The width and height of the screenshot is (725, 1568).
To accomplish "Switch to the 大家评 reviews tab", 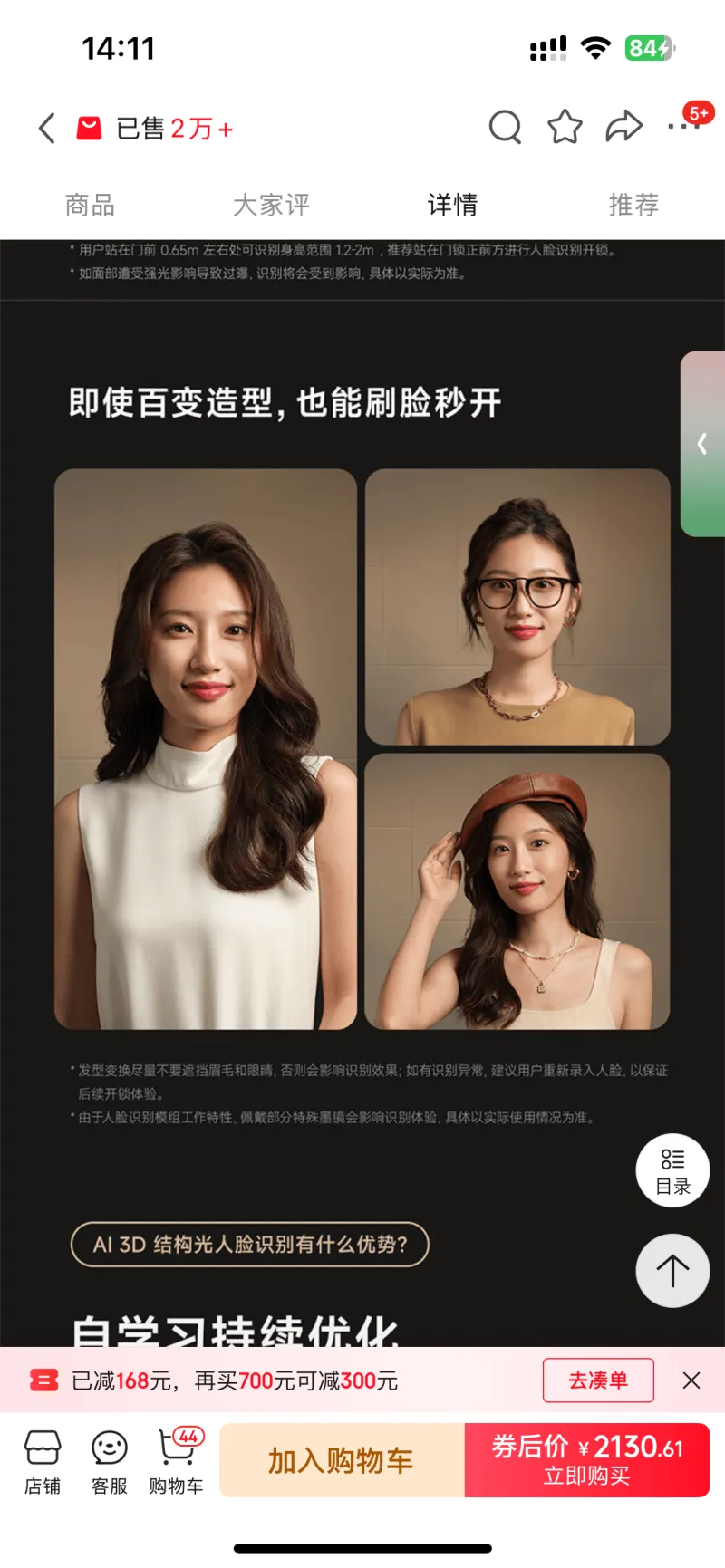I will tap(271, 205).
